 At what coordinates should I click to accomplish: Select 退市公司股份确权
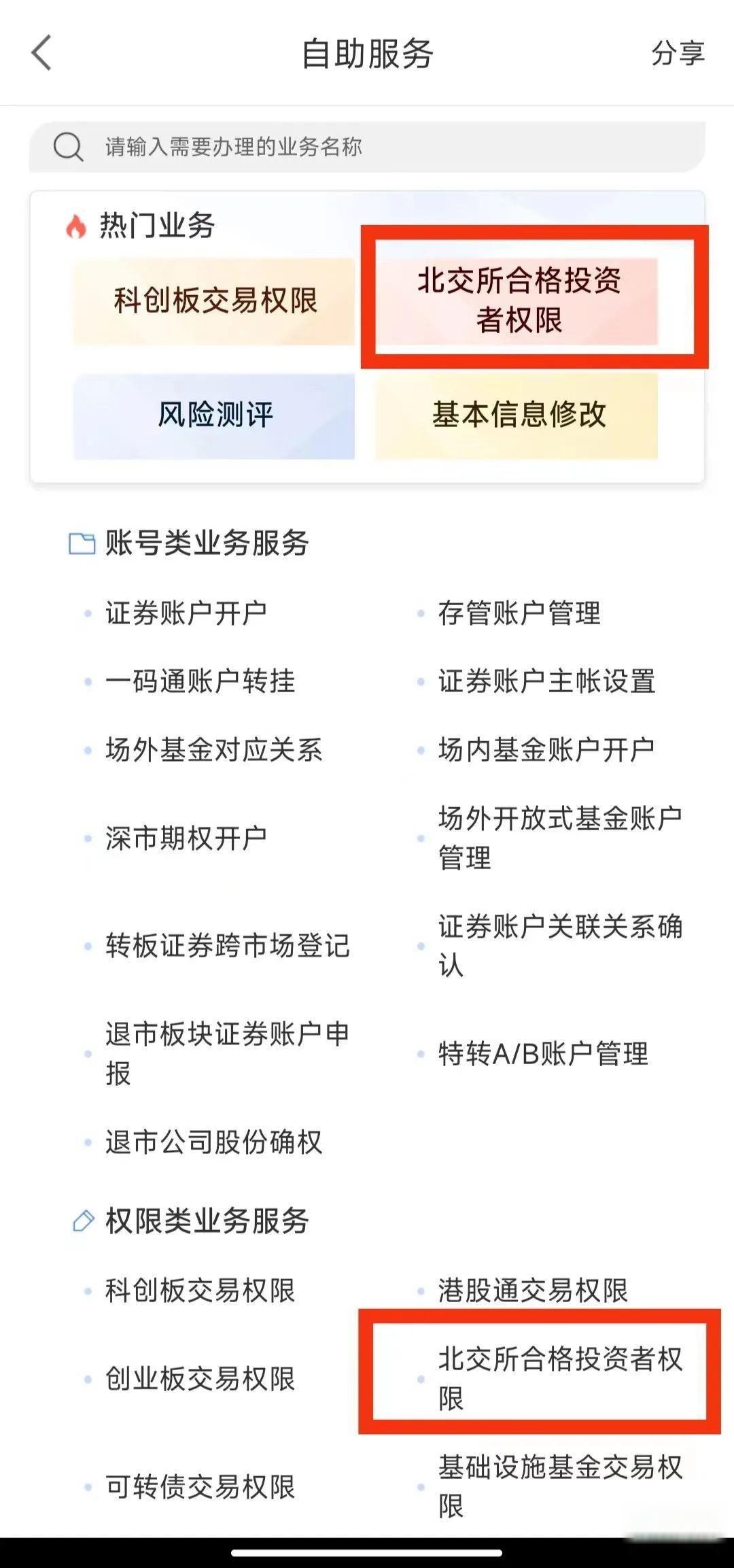214,1142
